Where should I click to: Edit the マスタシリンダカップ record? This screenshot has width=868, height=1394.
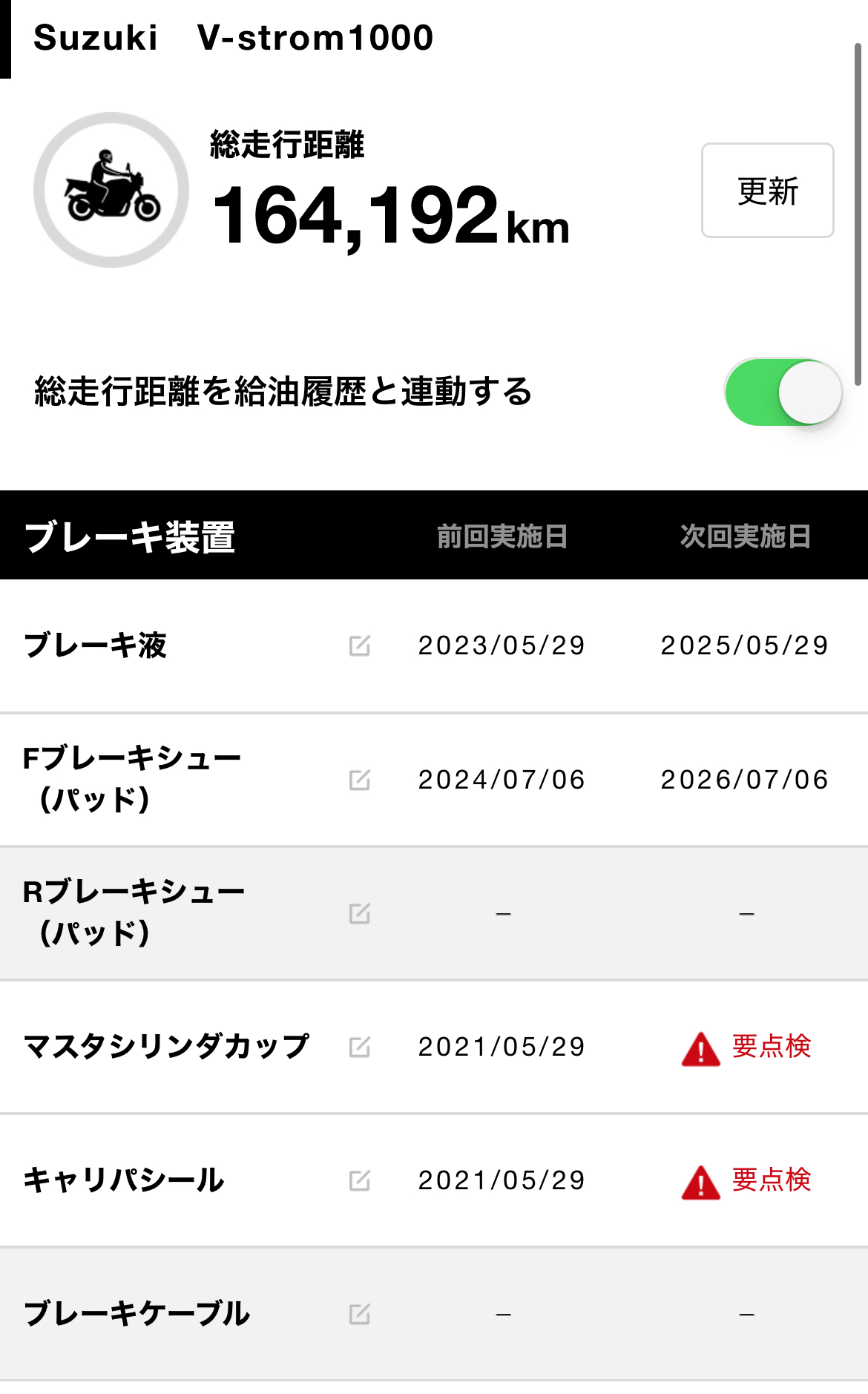coord(360,1047)
